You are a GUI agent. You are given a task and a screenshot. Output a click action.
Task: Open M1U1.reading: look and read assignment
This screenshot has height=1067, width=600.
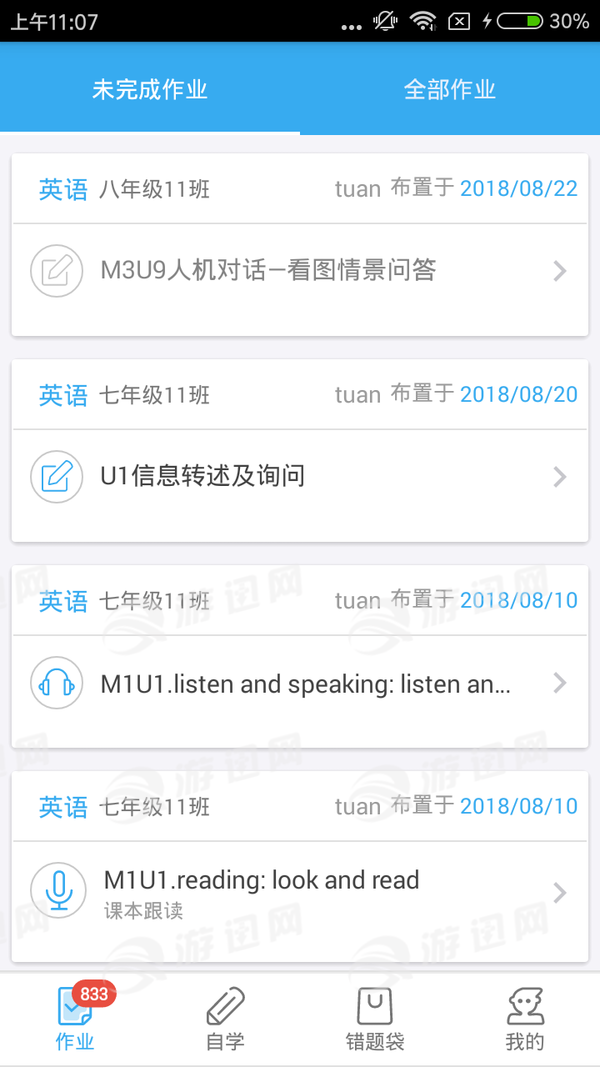pyautogui.click(x=300, y=889)
